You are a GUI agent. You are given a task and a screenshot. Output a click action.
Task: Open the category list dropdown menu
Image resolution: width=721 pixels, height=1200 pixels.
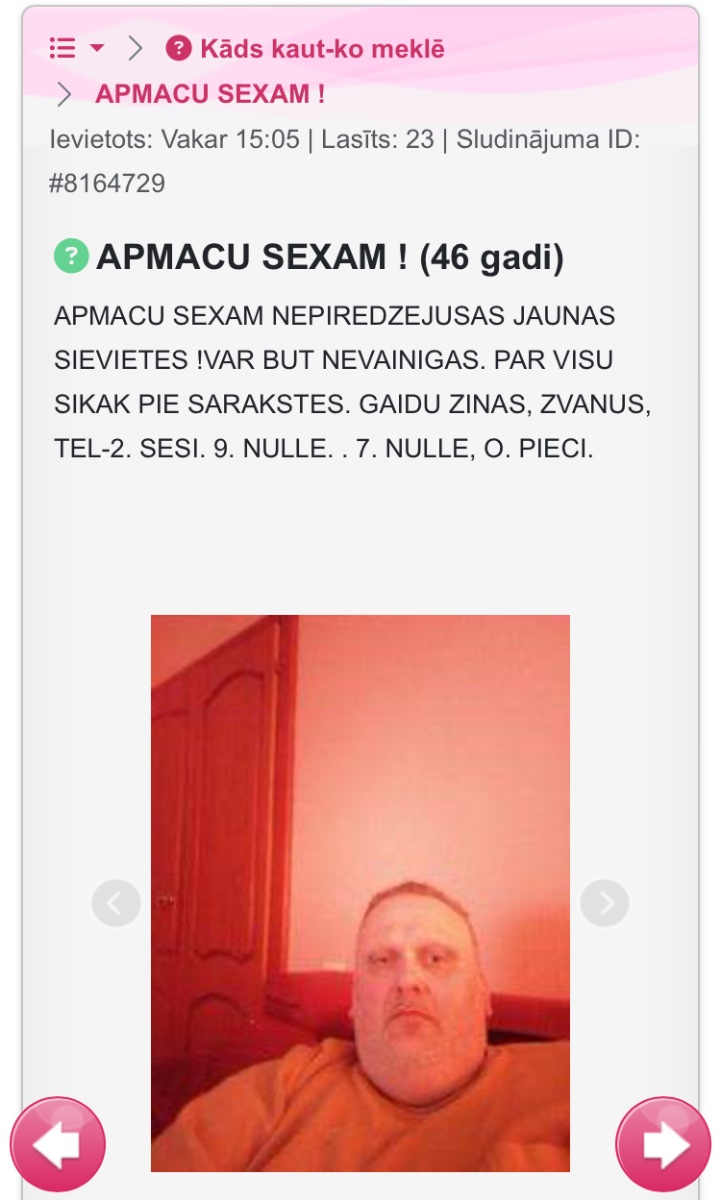pyautogui.click(x=77, y=48)
